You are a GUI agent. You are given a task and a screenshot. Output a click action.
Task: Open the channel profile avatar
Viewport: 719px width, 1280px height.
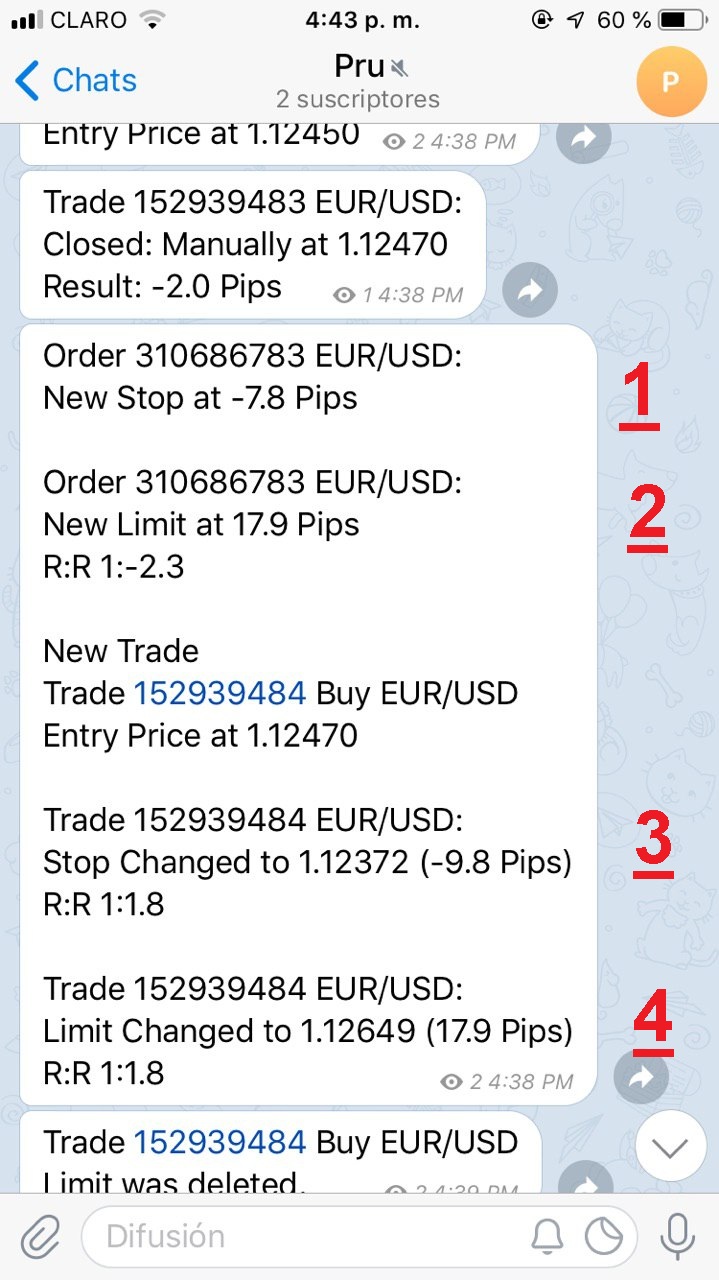point(671,81)
